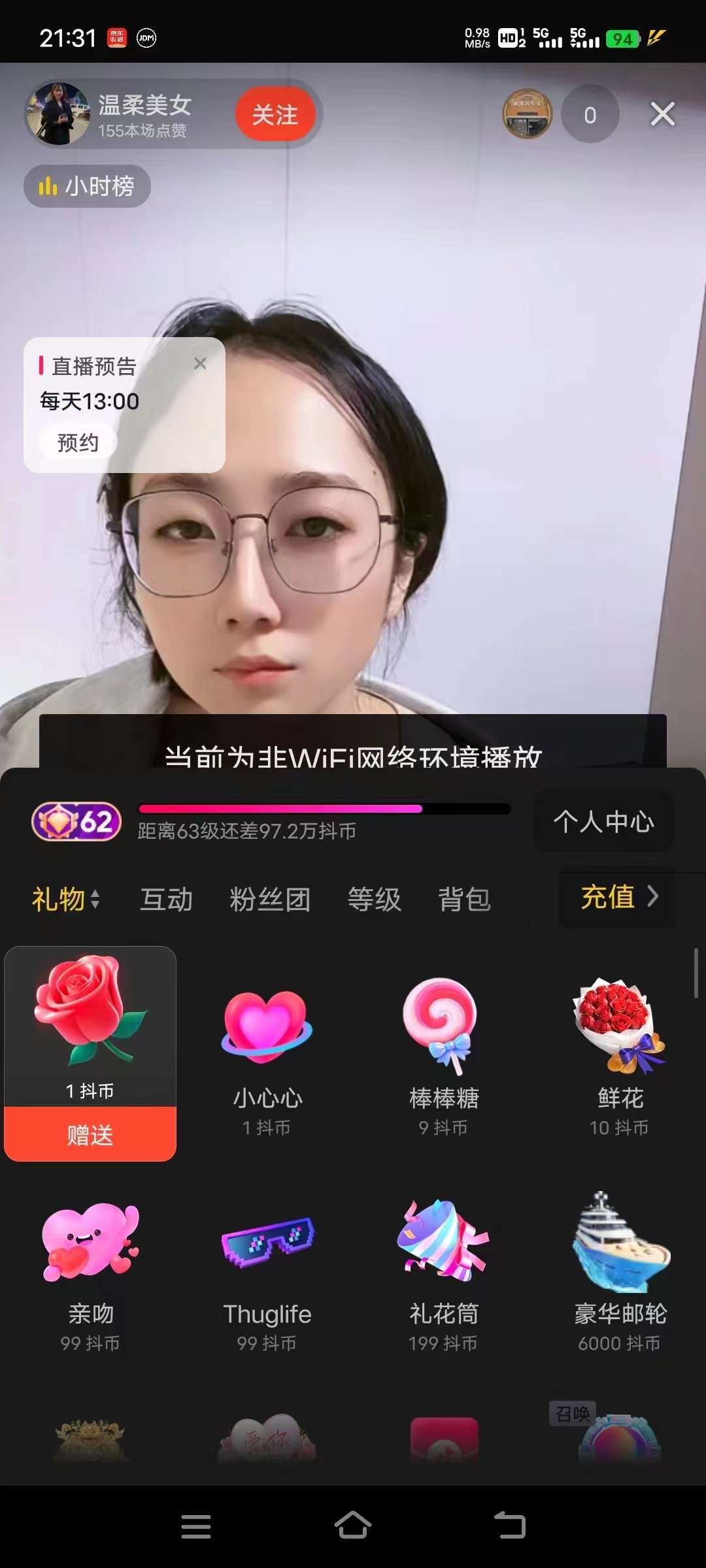
Task: Switch to the 等级 tab
Action: (x=374, y=900)
